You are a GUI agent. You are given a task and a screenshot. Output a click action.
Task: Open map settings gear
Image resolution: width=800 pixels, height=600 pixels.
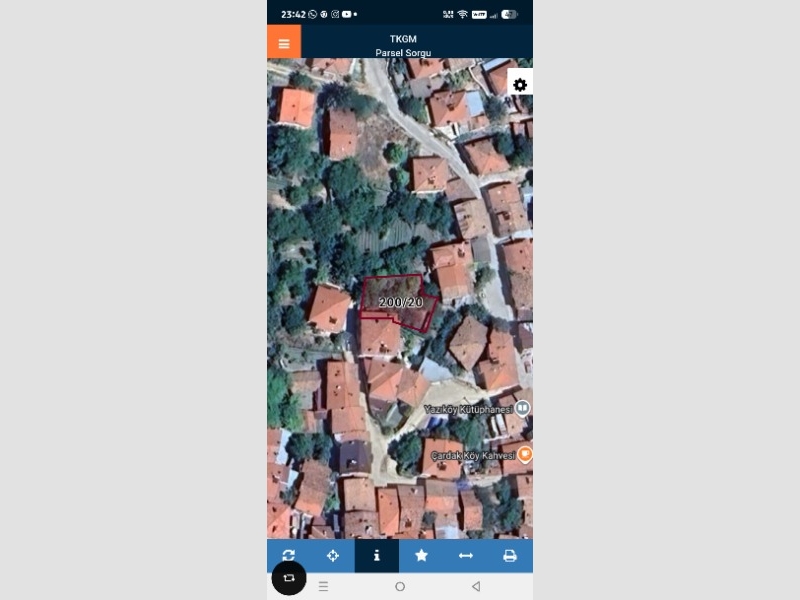tap(520, 85)
